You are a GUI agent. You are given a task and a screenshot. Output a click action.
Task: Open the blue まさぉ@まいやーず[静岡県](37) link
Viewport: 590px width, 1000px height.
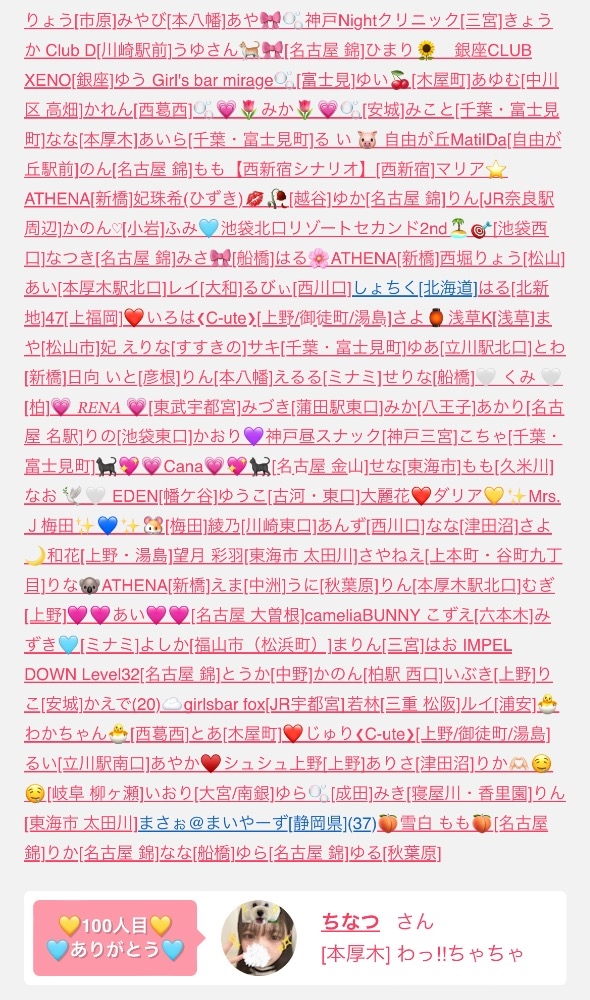[x=257, y=823]
